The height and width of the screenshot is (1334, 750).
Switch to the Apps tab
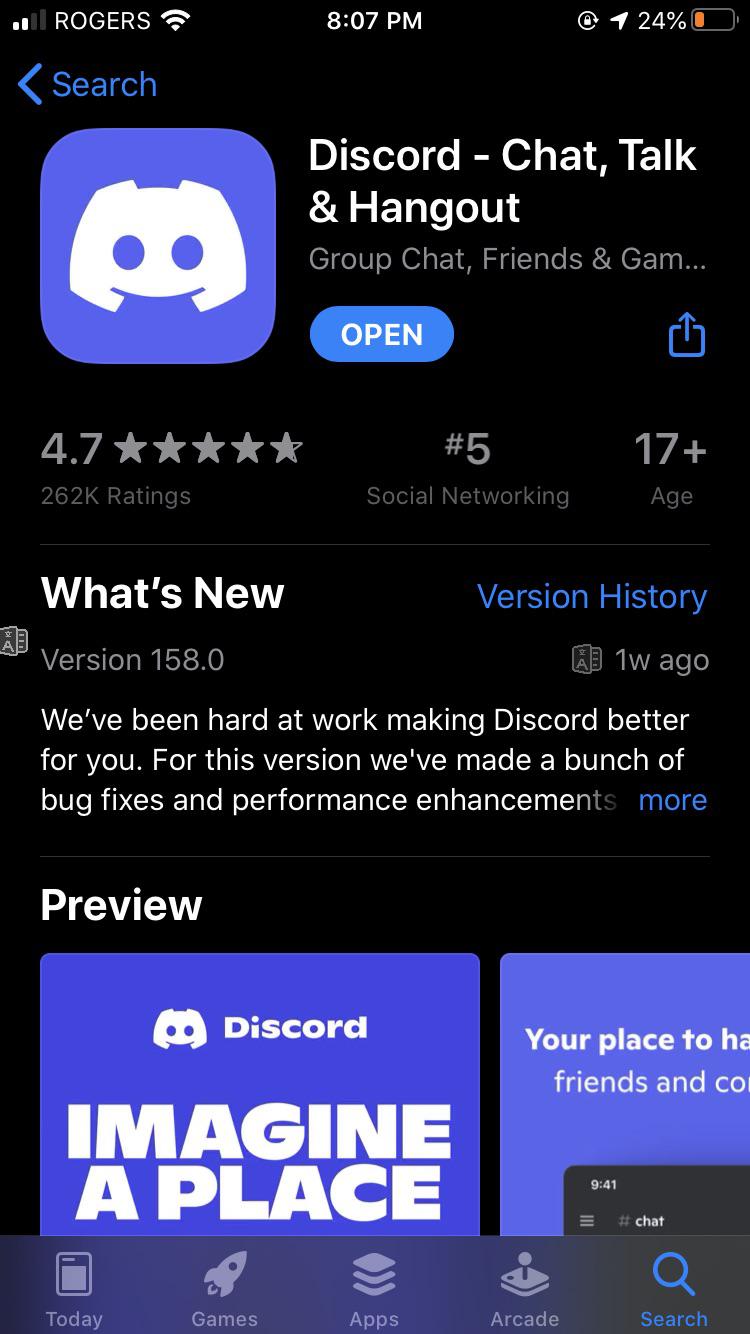click(x=374, y=1289)
